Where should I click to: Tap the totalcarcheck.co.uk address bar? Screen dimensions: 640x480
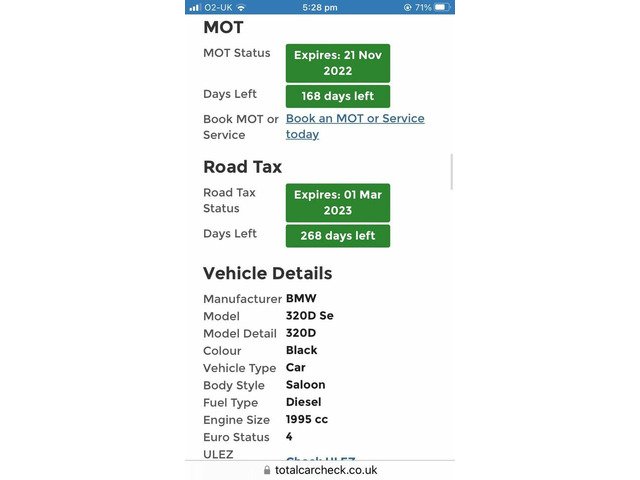pyautogui.click(x=320, y=470)
